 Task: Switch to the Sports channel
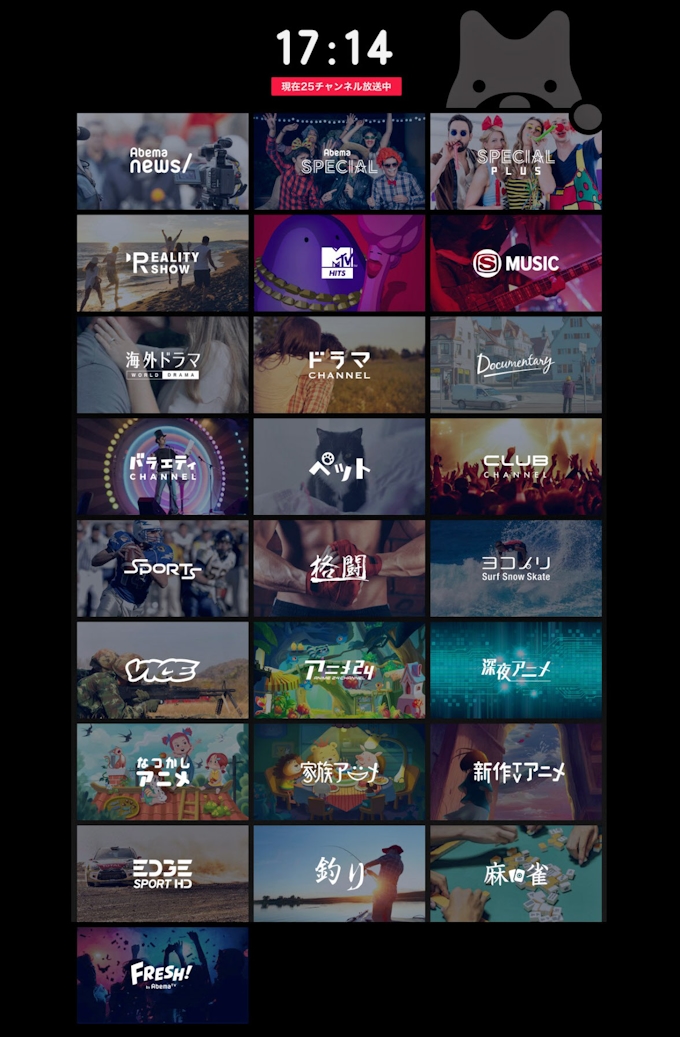click(162, 568)
